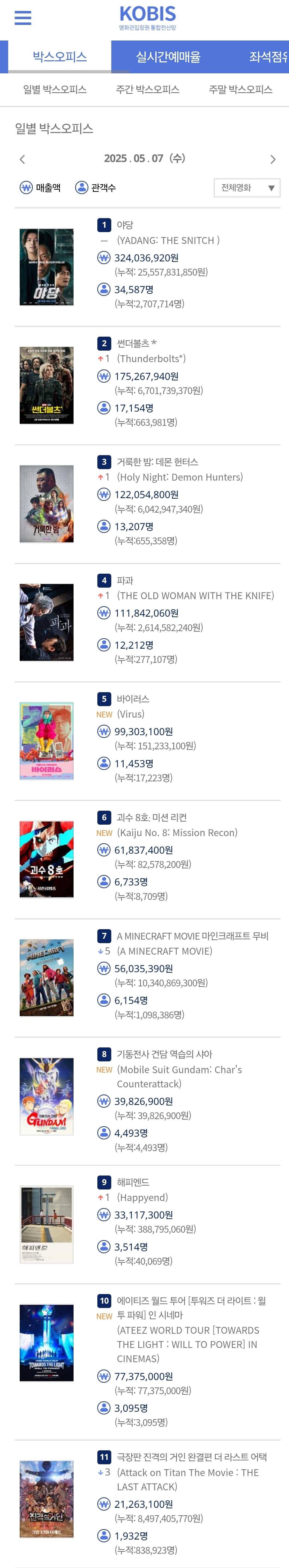Tap the 바이러스 poster
Image resolution: width=289 pixels, height=1568 pixels.
[46, 741]
